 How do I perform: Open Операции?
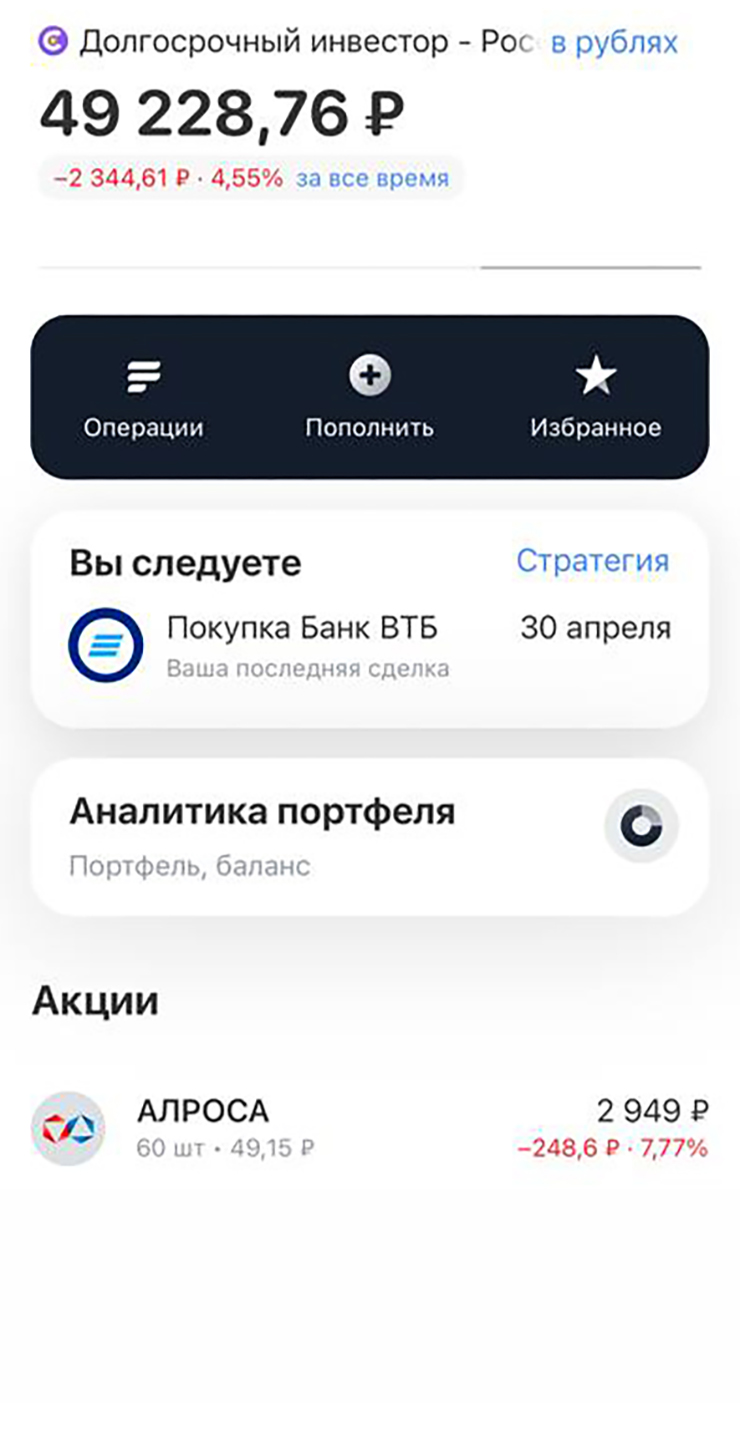pyautogui.click(x=143, y=399)
